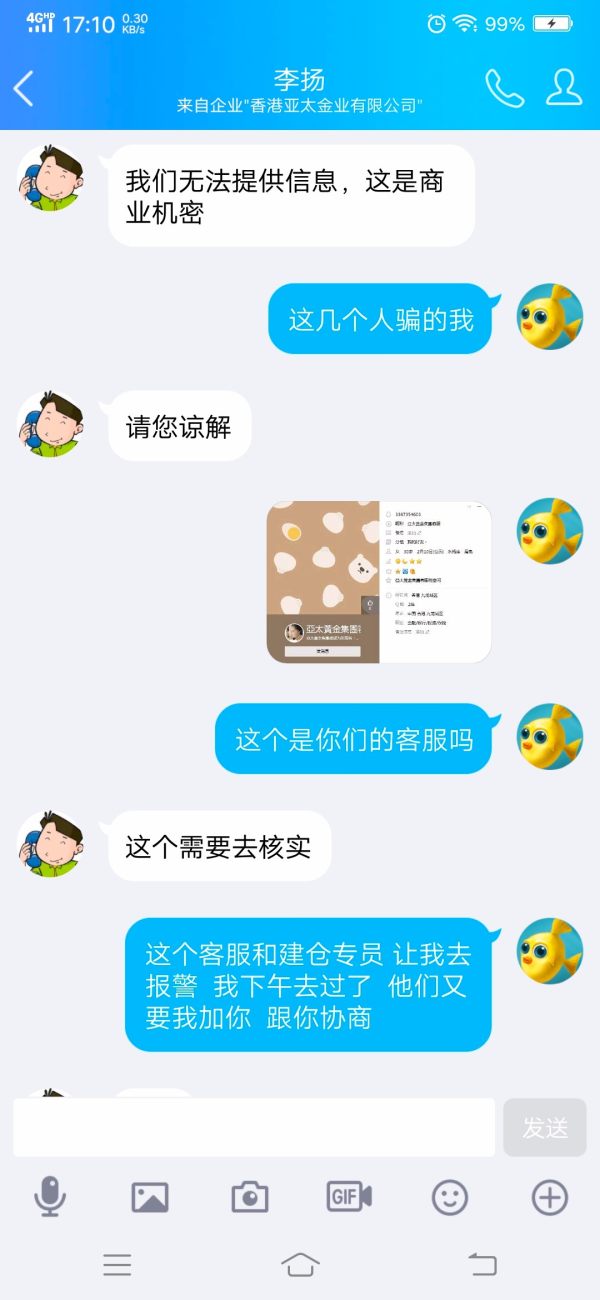Open 李扬's contact profile icon
The height and width of the screenshot is (1300, 600).
click(x=564, y=88)
